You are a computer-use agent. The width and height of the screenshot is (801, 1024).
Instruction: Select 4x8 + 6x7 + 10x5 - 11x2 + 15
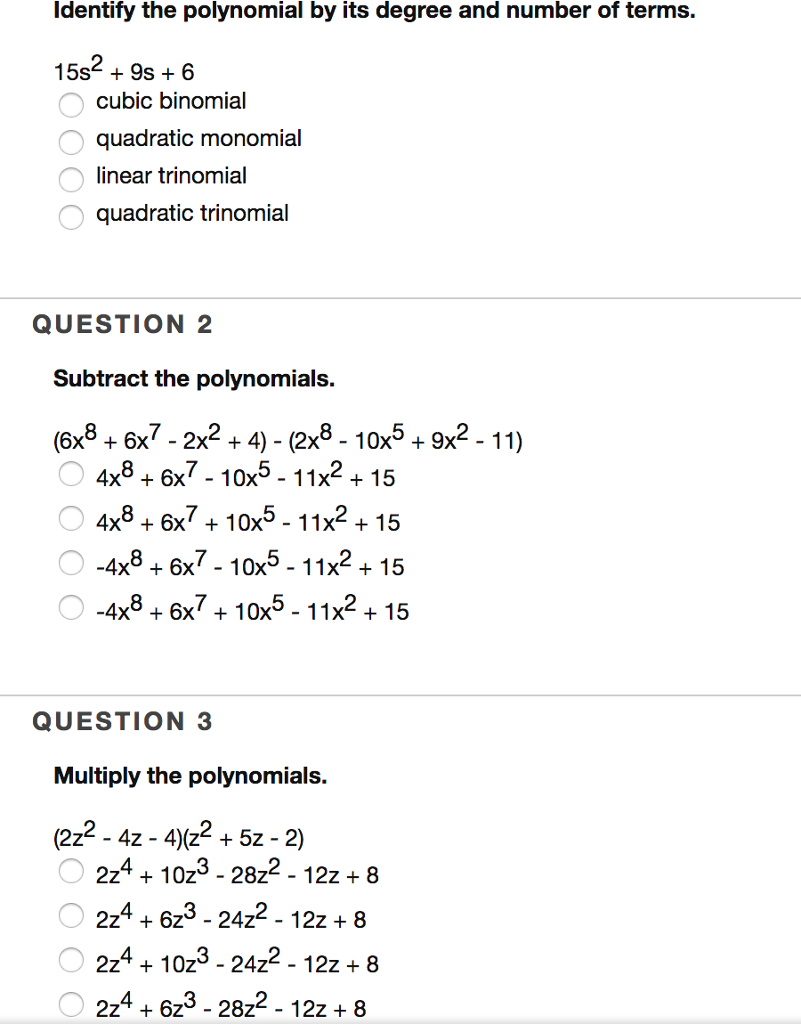click(x=71, y=519)
